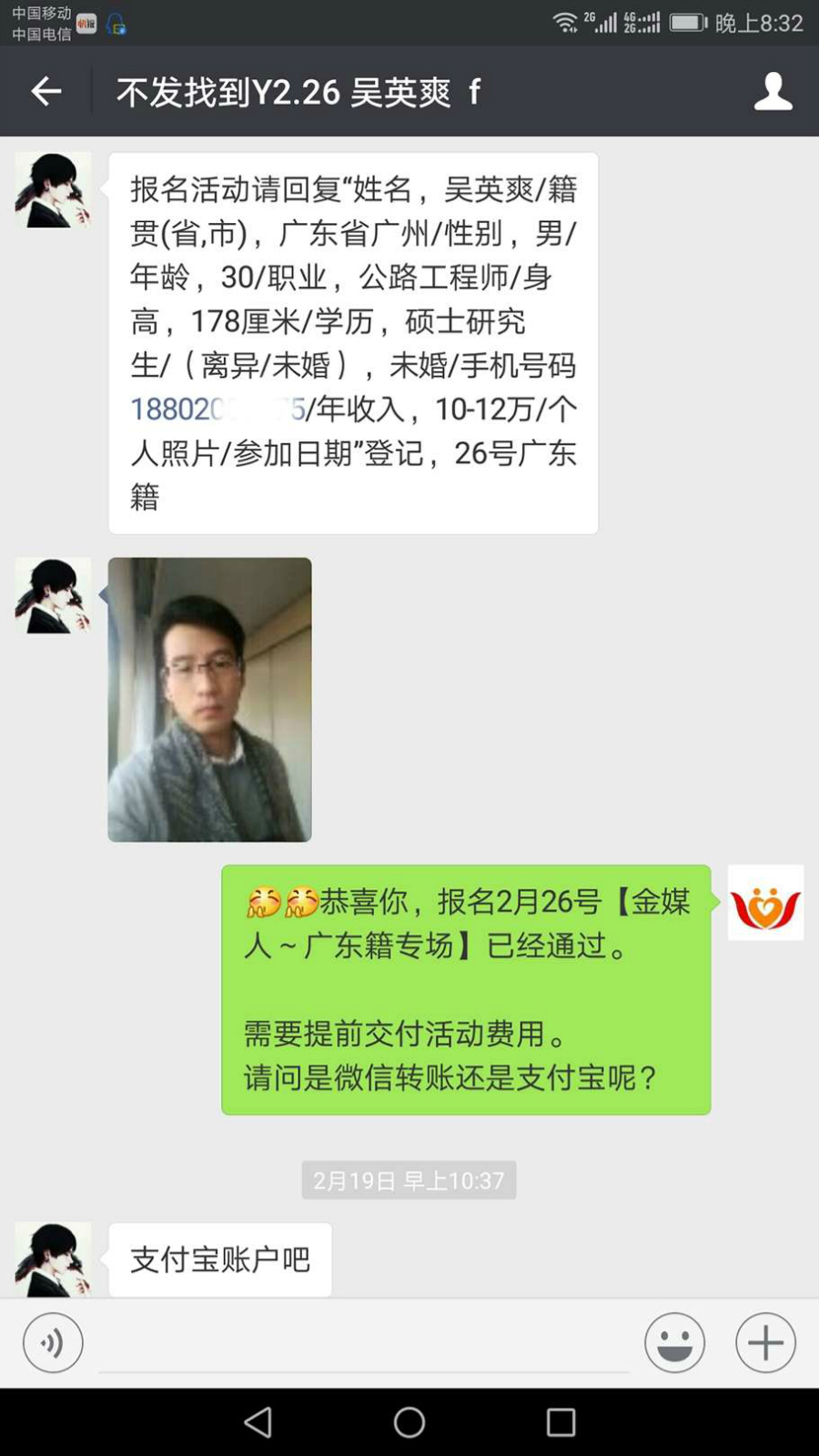Open the system recent apps view
The width and height of the screenshot is (819, 1456).
[x=561, y=1421]
